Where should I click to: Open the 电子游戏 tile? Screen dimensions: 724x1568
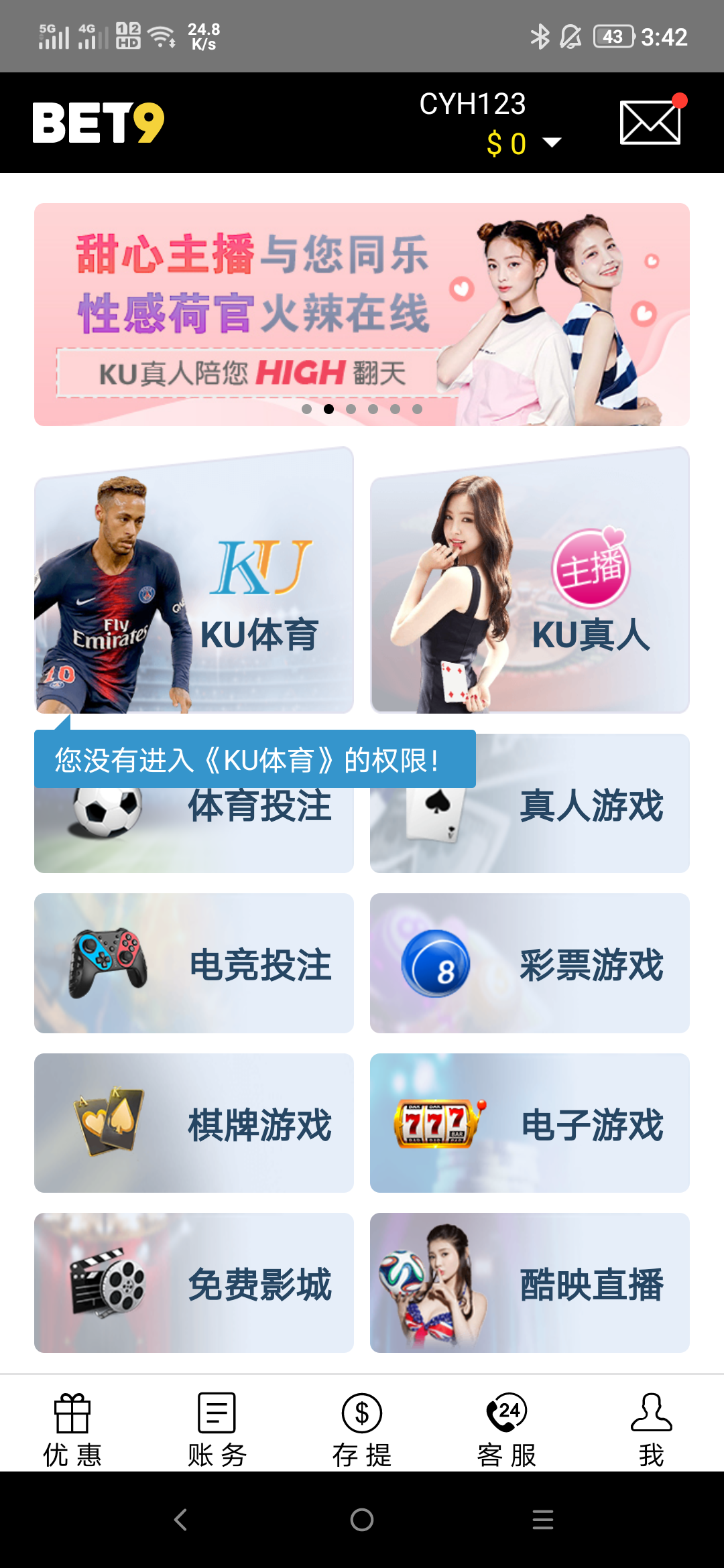(530, 1123)
